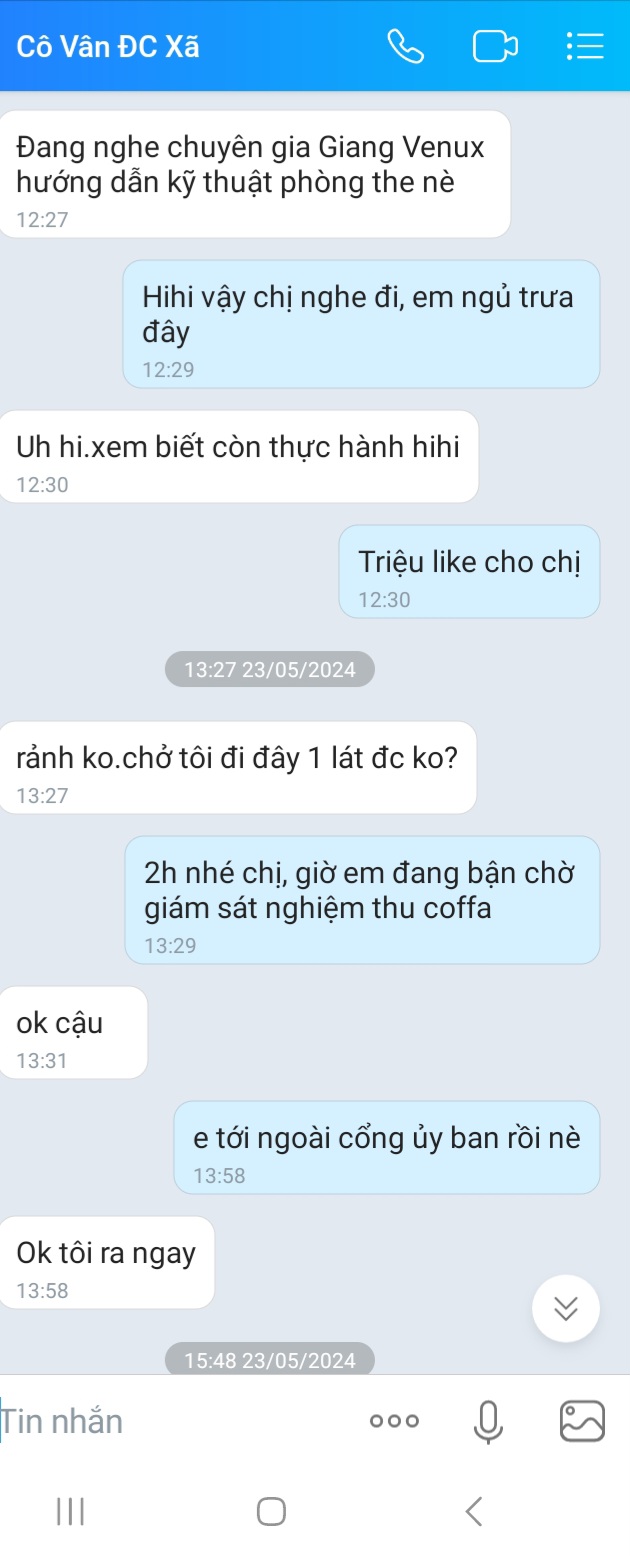This screenshot has height=1556, width=630.
Task: Open the photo gallery picker
Action: pyautogui.click(x=582, y=1421)
